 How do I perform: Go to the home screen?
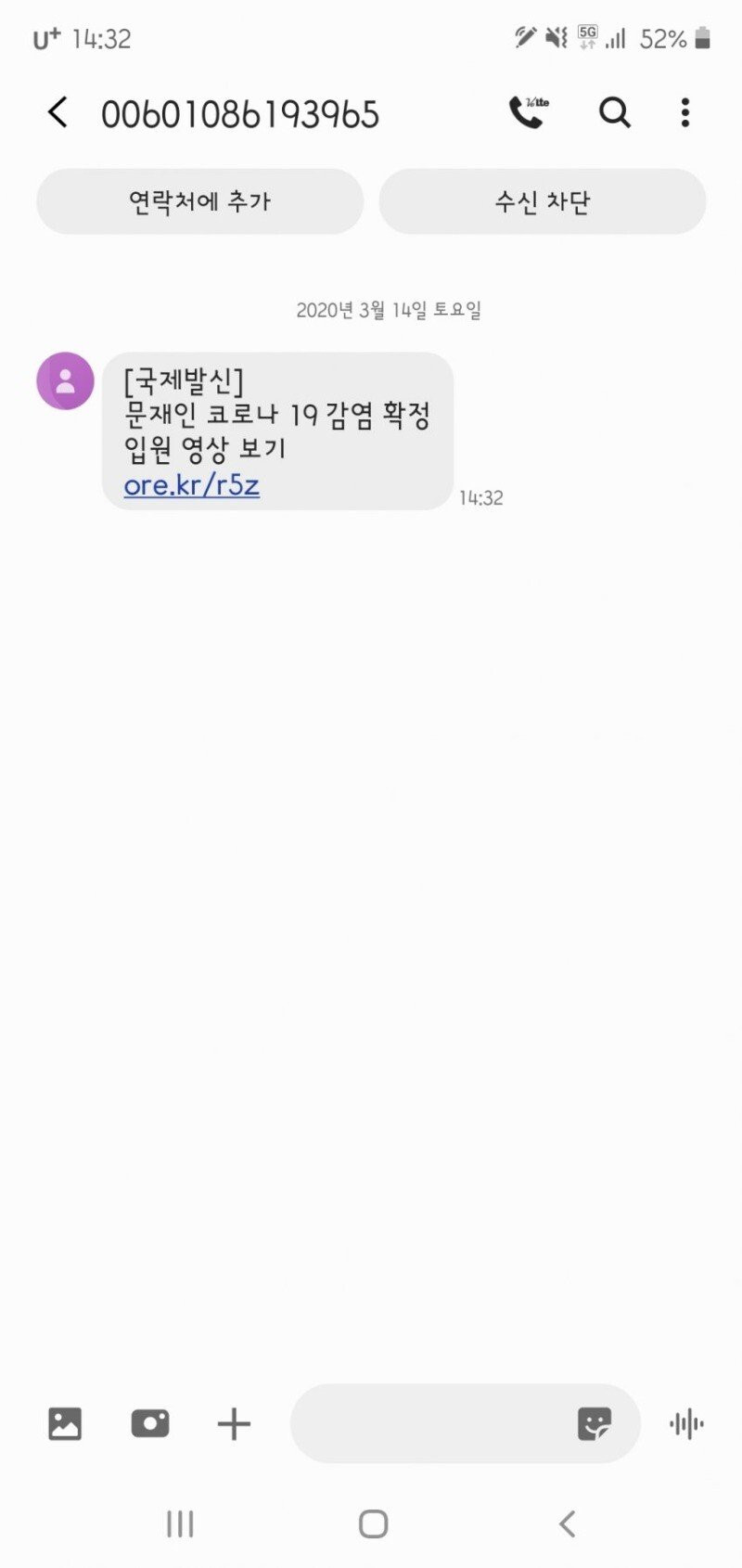(373, 1523)
